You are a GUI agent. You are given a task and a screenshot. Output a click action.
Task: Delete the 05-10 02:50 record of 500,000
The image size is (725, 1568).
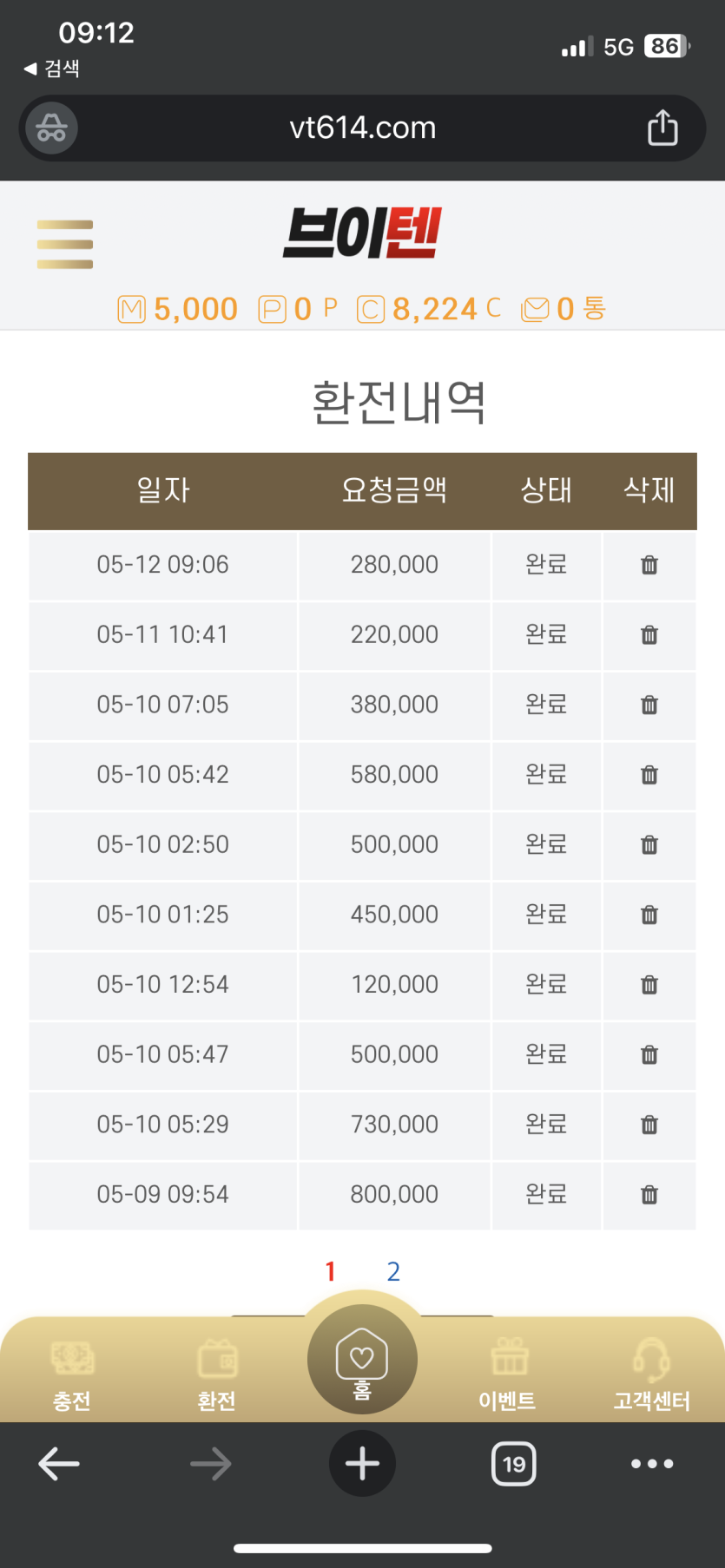point(649,844)
